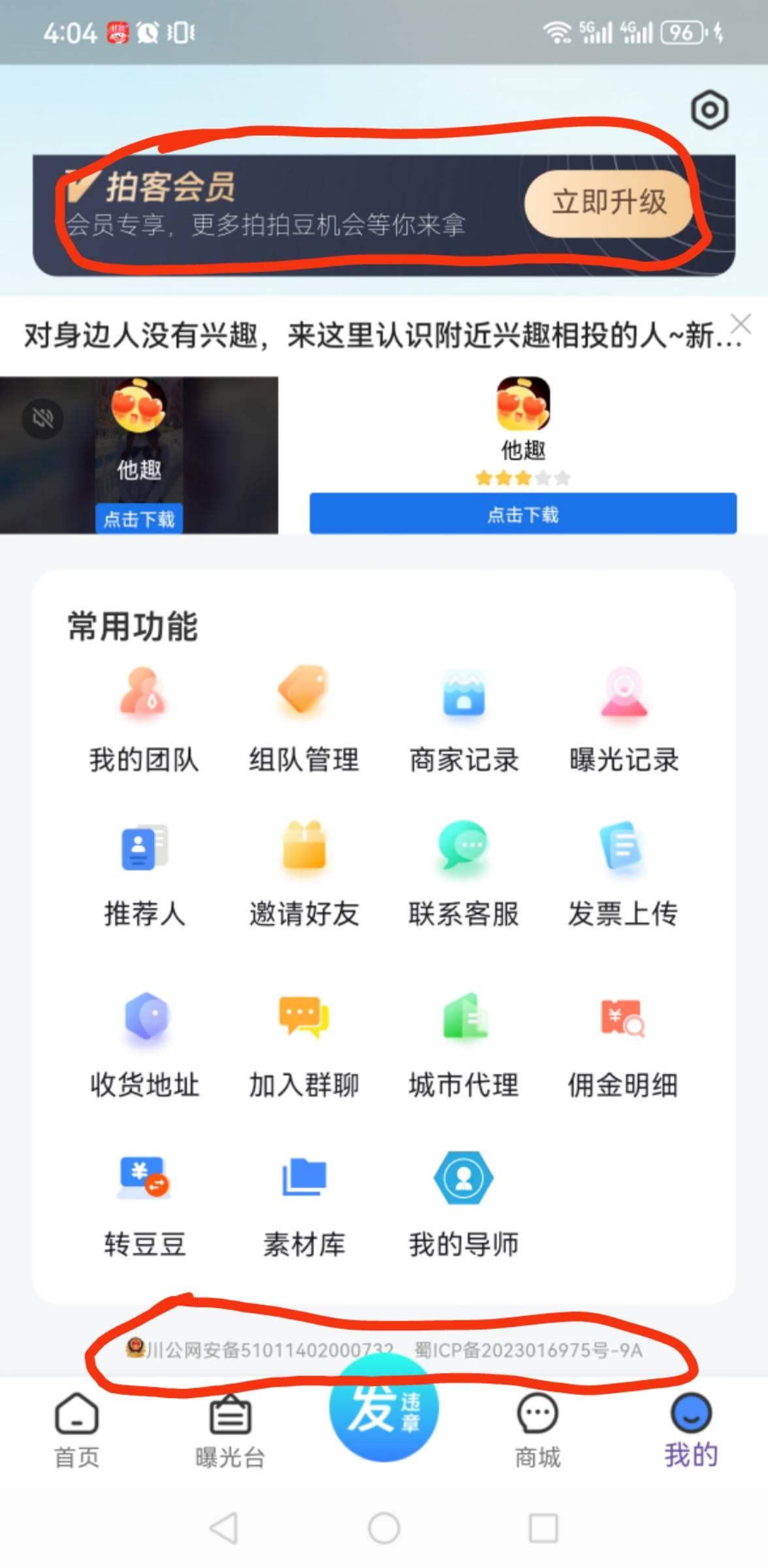Unmute the ad video

(43, 418)
